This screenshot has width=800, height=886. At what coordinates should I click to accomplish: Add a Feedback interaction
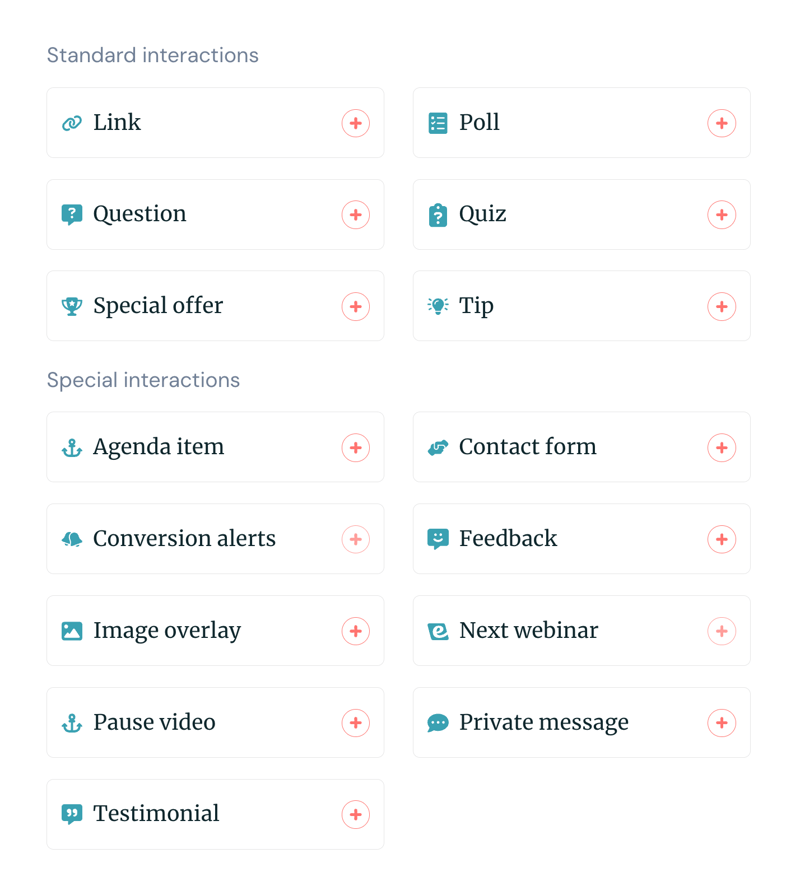pos(721,539)
